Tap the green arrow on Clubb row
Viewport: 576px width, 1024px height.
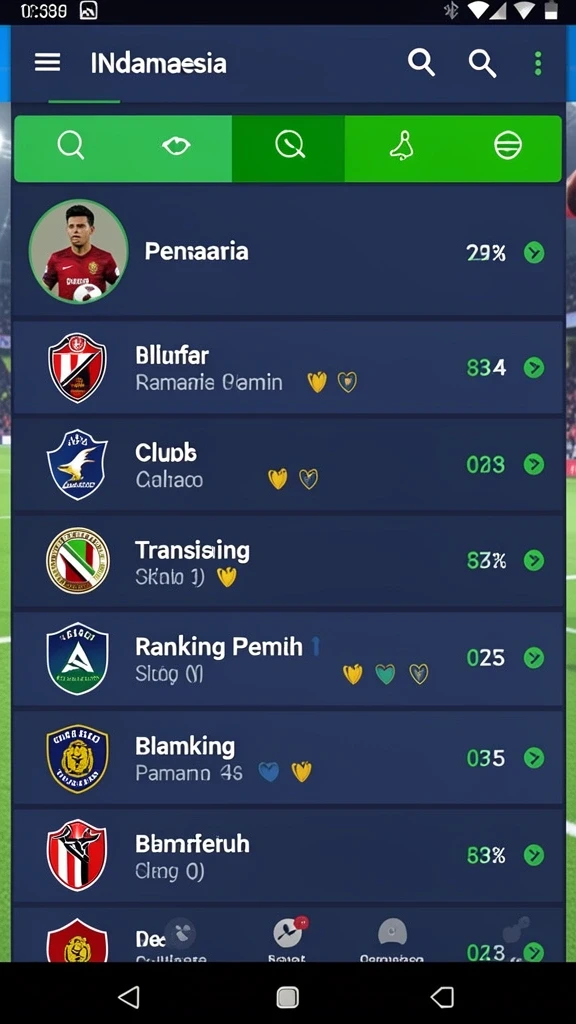(534, 464)
